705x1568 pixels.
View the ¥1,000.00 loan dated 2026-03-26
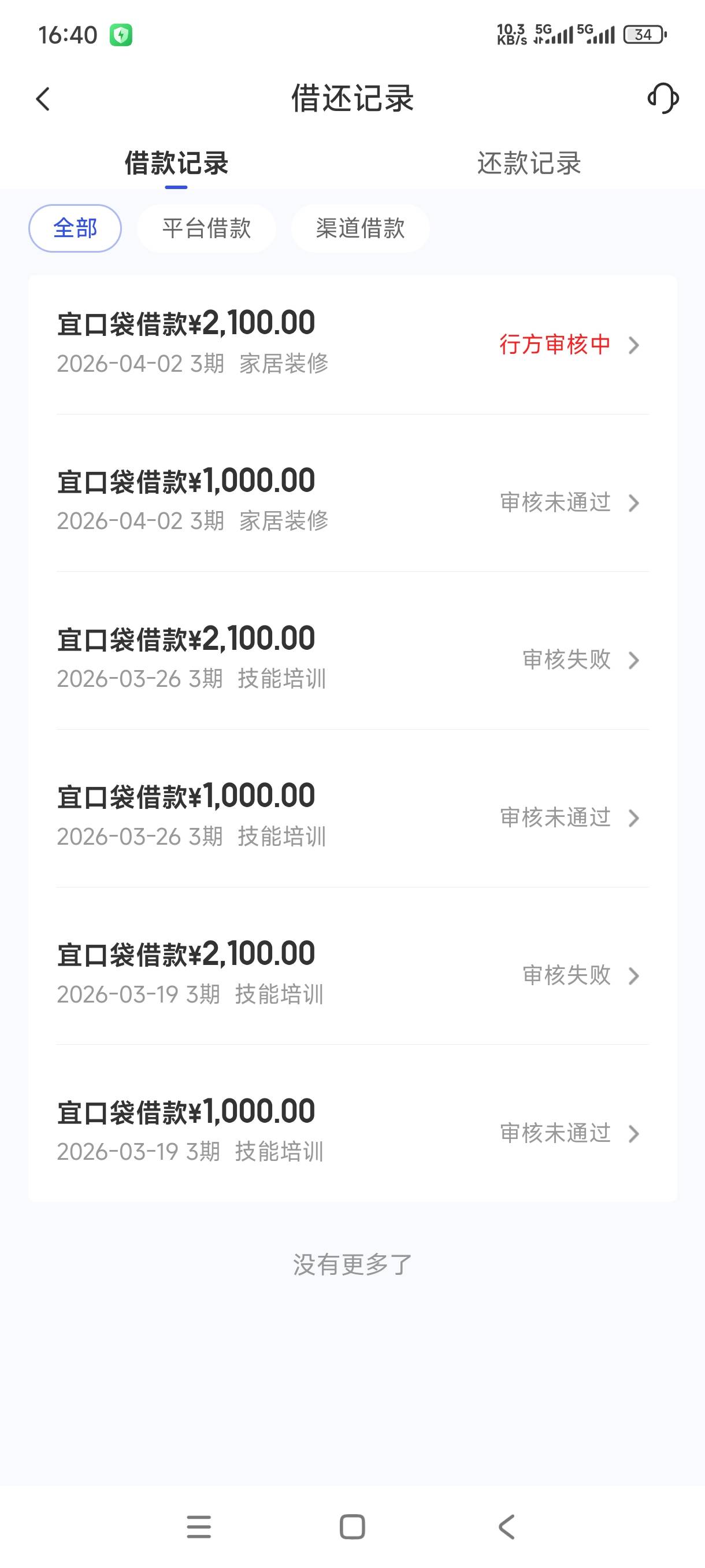[x=352, y=817]
